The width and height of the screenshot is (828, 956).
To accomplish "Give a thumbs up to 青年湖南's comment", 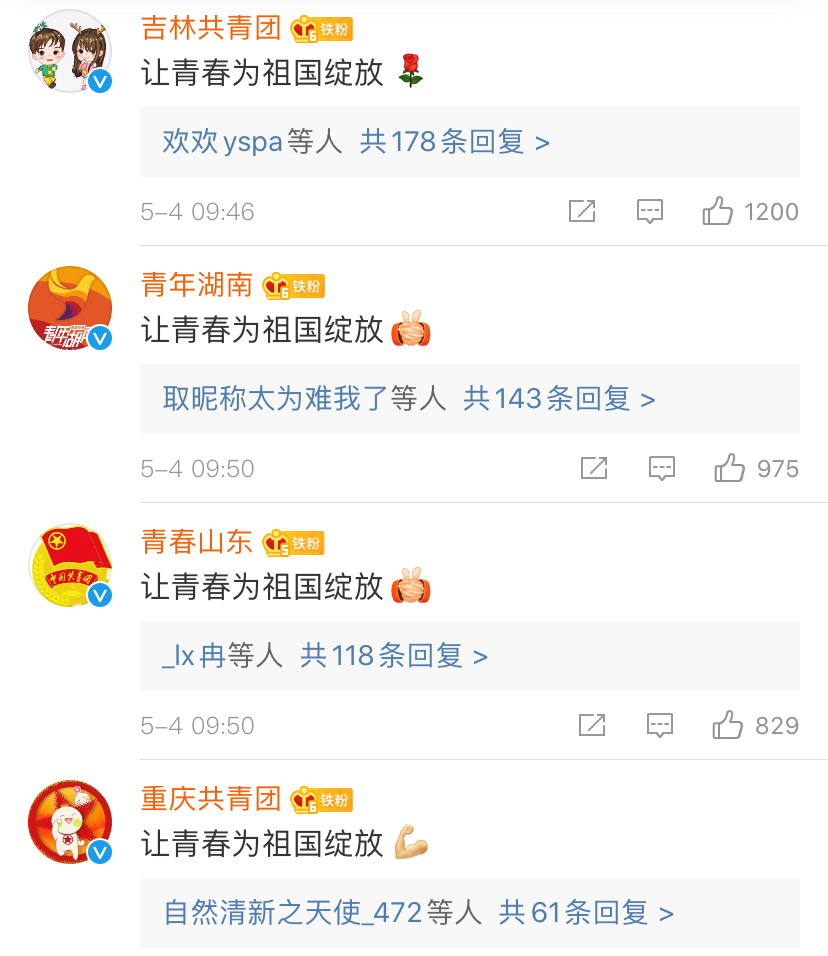I will click(x=730, y=468).
